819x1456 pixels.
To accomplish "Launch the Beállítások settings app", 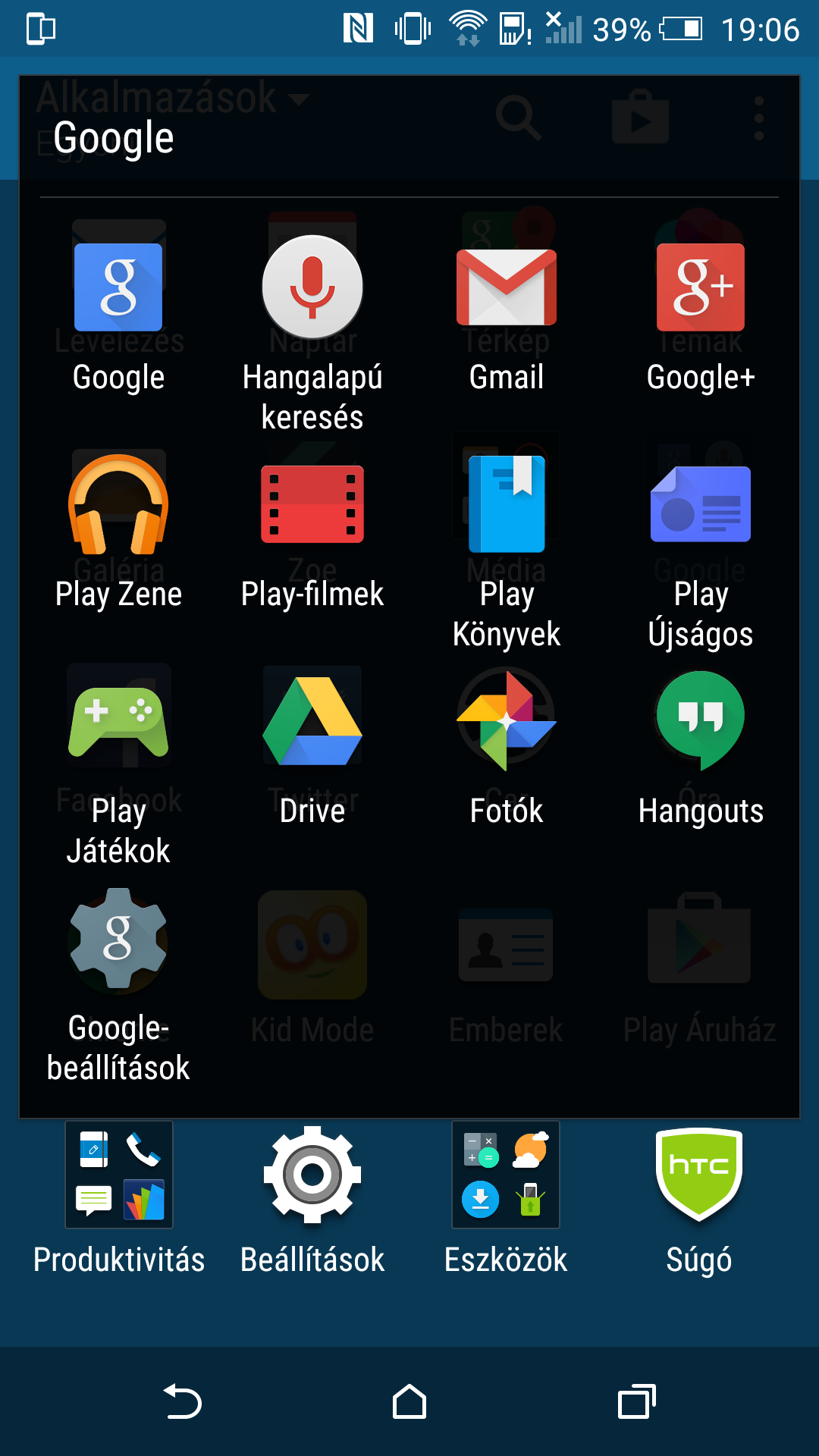I will (x=312, y=1175).
